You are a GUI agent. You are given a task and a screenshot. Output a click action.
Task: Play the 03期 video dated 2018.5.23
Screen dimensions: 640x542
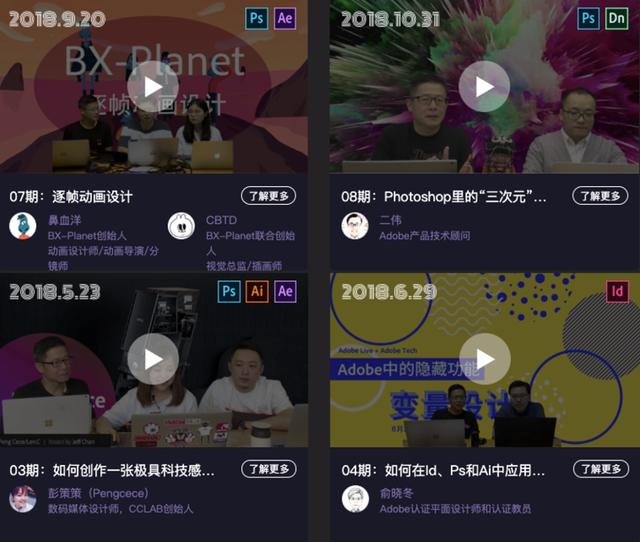(x=153, y=359)
